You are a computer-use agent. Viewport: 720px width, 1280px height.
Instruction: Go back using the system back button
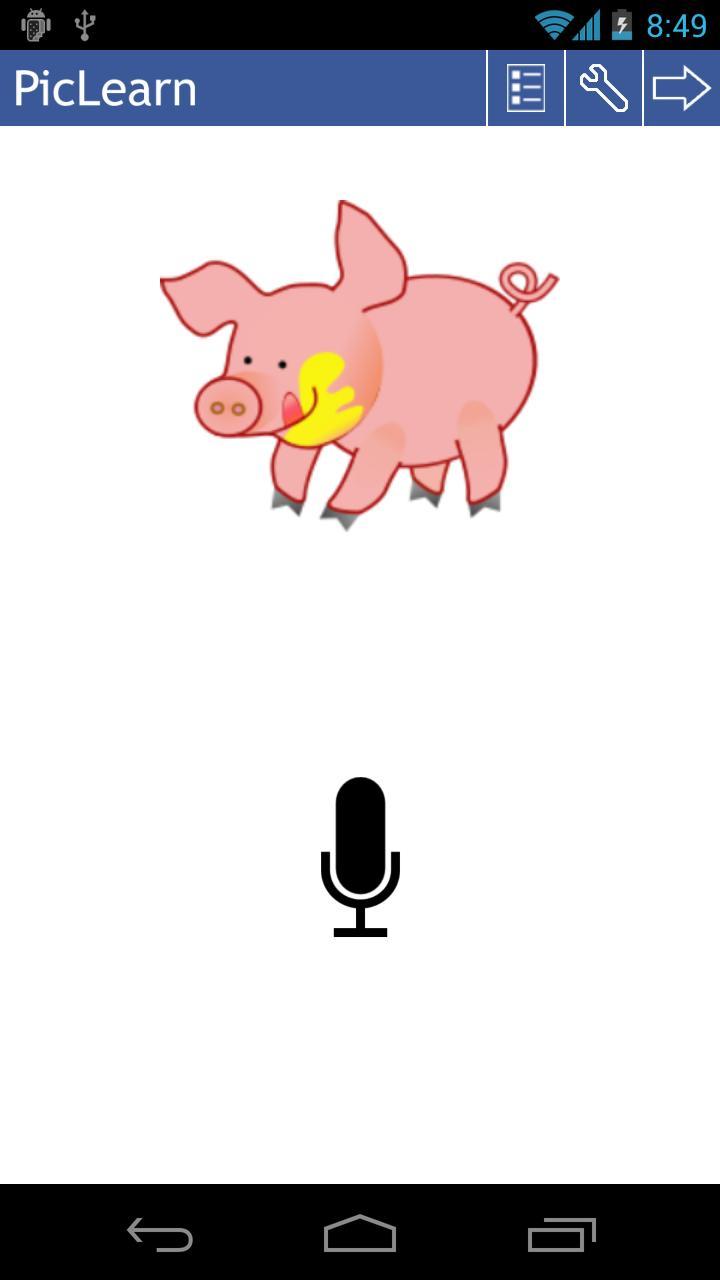pos(160,1235)
